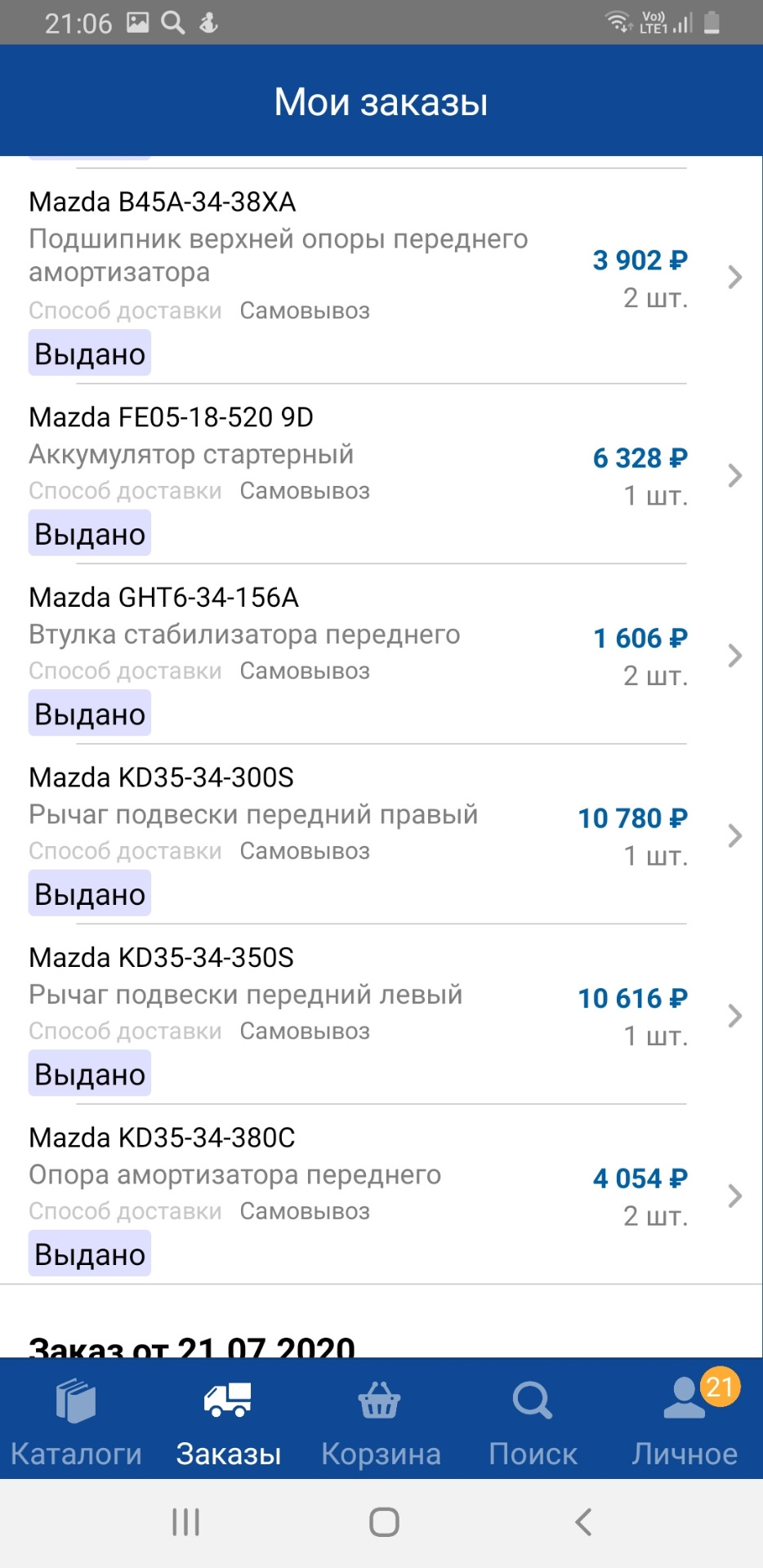Image resolution: width=763 pixels, height=1568 pixels.
Task: Open Личное profile icon with badge 21
Action: (686, 1400)
